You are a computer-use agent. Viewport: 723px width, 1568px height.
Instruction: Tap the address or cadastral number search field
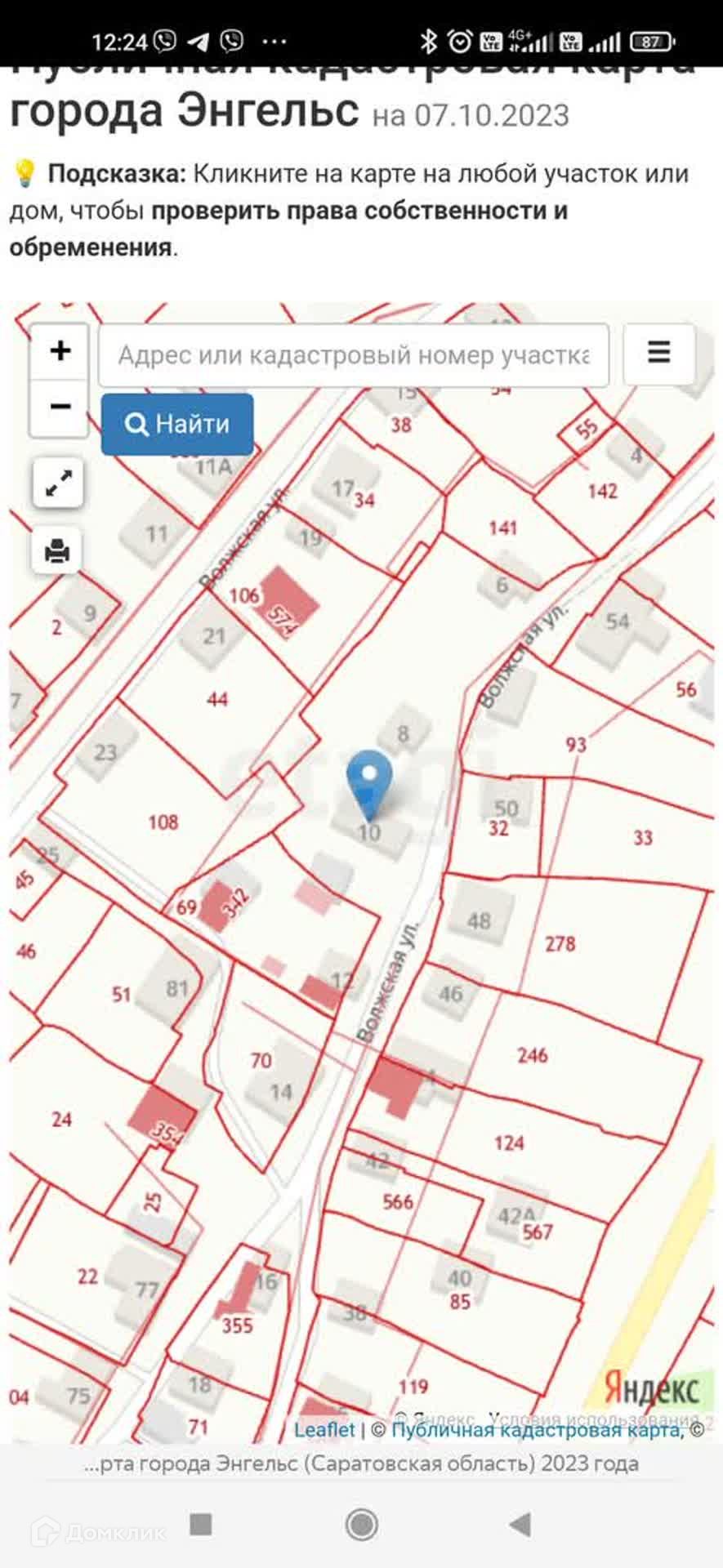353,355
